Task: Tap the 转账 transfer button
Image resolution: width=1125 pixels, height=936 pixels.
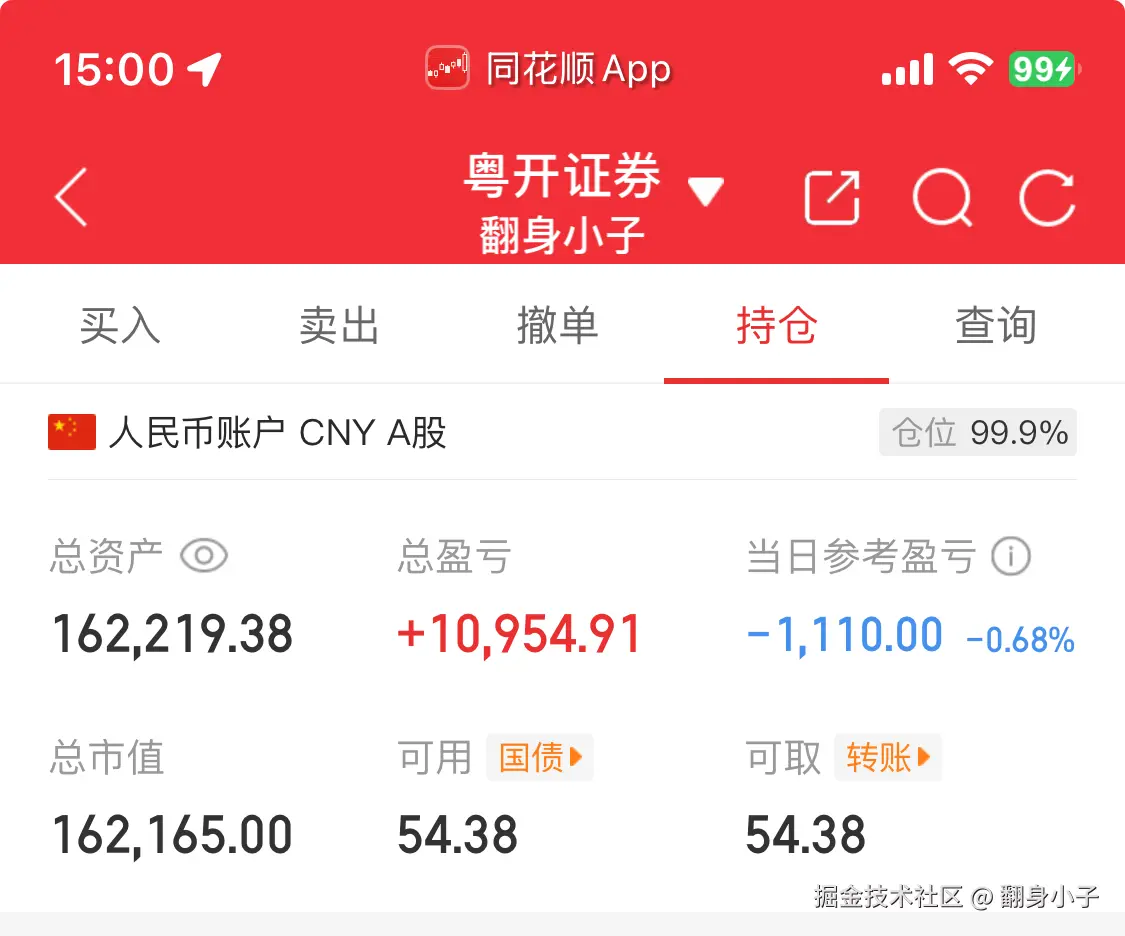Action: click(x=888, y=758)
